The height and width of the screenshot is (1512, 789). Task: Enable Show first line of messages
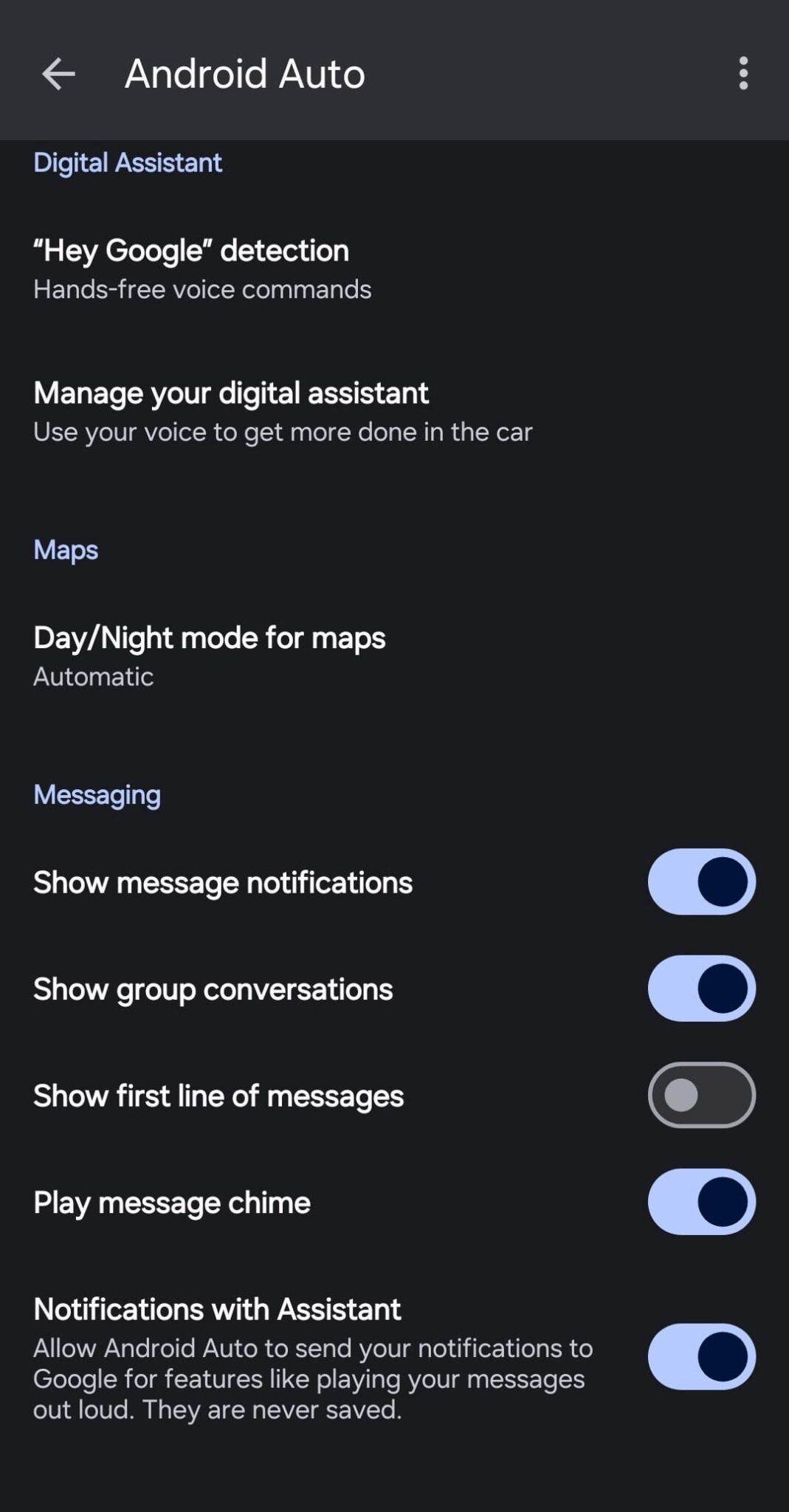click(700, 1095)
